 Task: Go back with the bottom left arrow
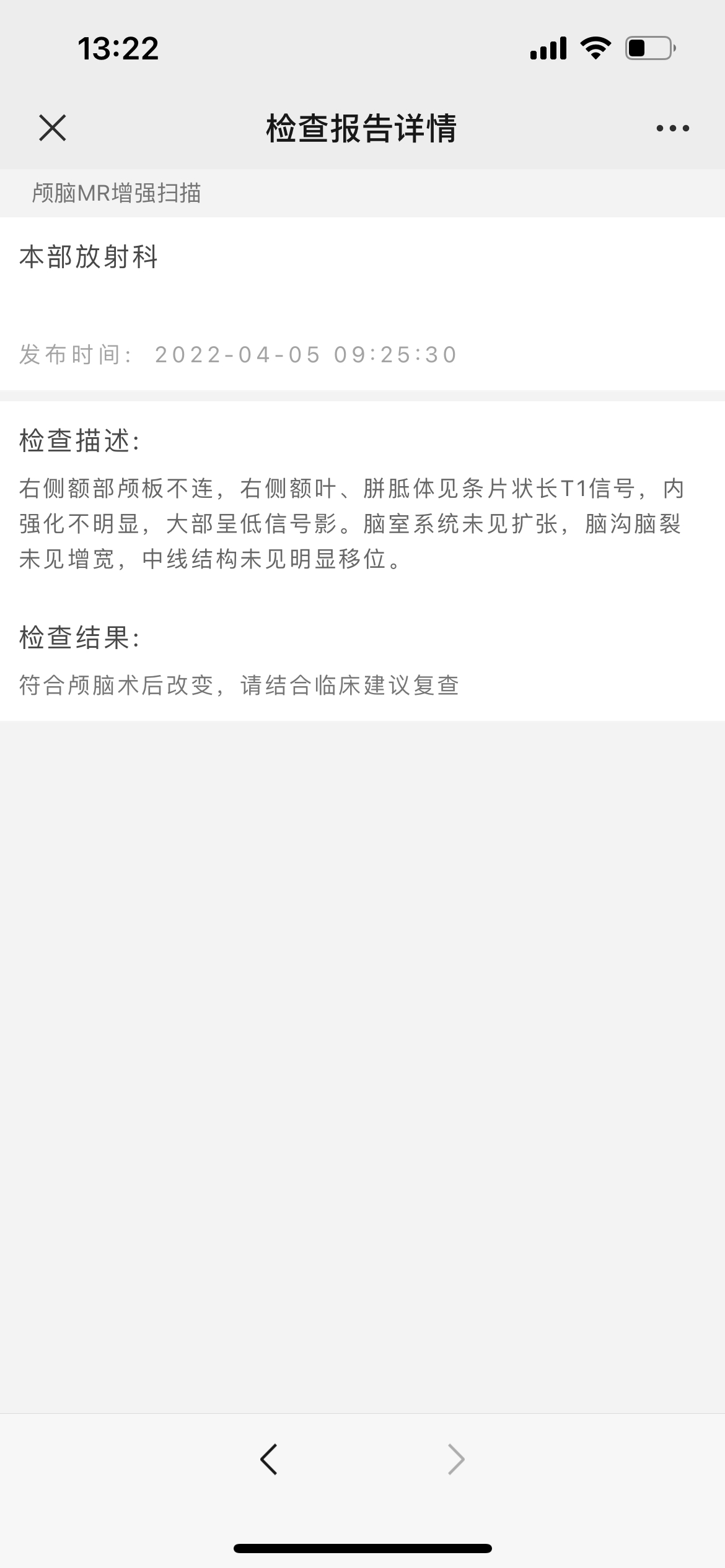coord(268,1459)
